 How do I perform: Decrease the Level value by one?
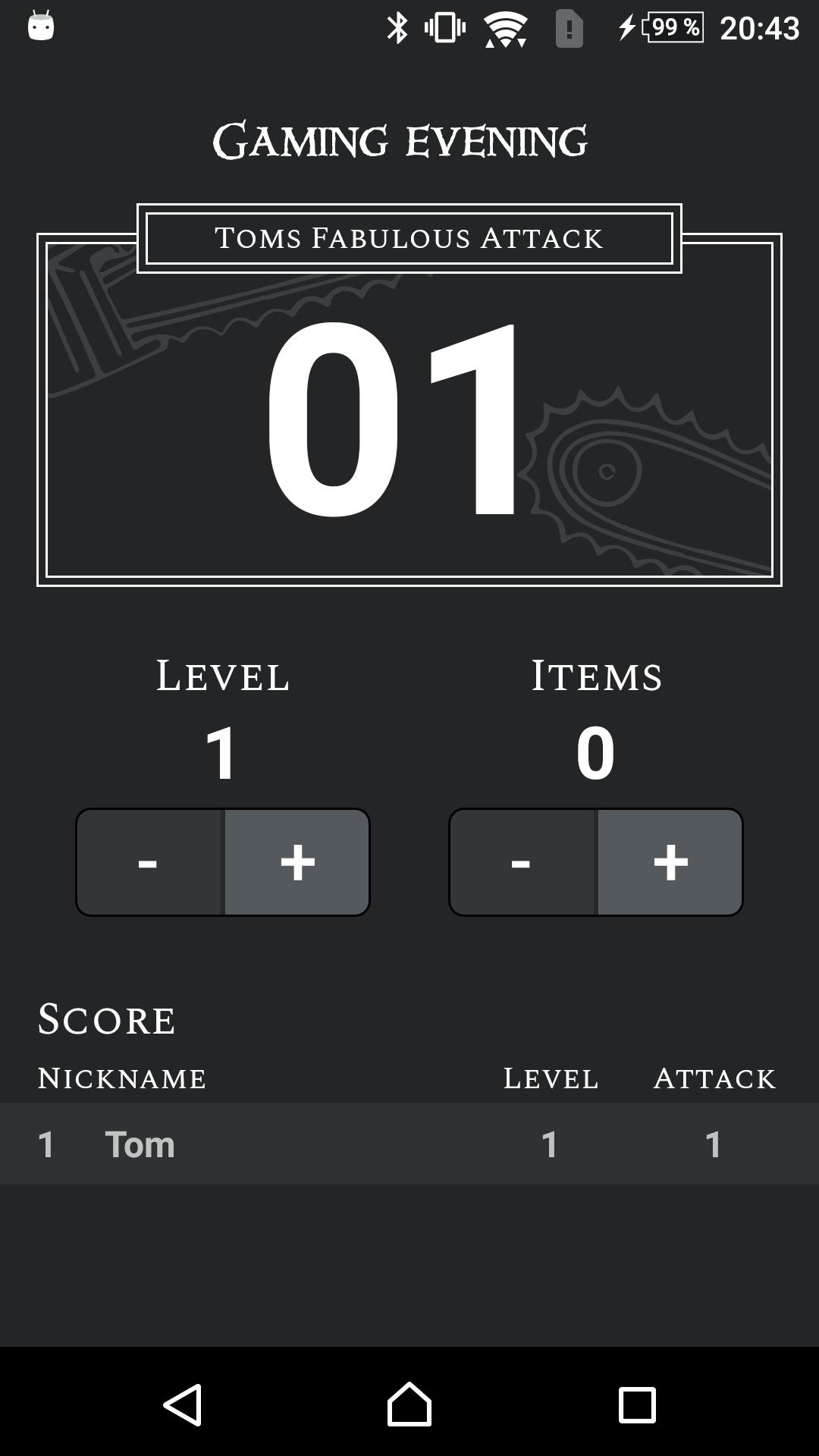149,862
